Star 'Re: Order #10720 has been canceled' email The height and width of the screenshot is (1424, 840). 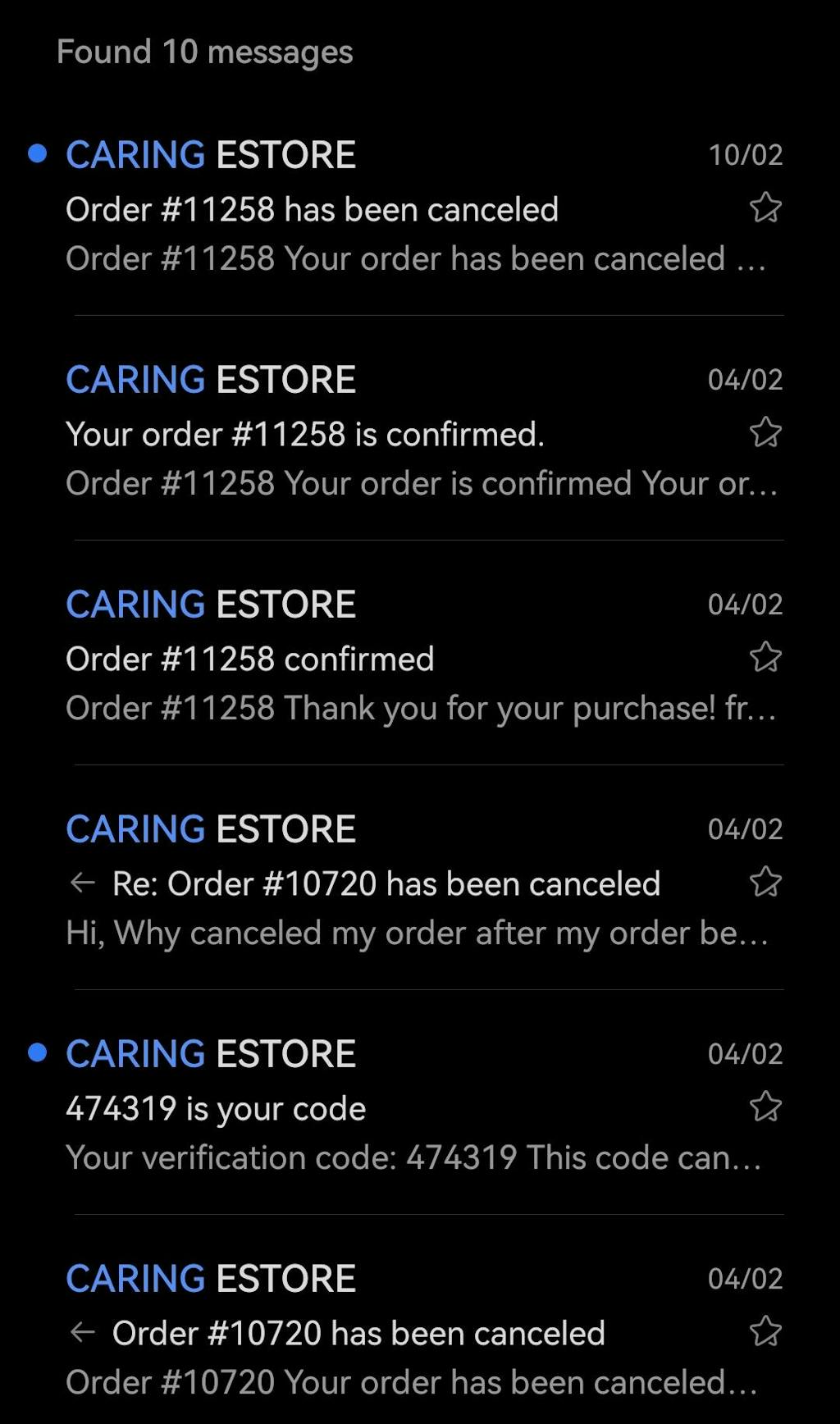click(765, 882)
